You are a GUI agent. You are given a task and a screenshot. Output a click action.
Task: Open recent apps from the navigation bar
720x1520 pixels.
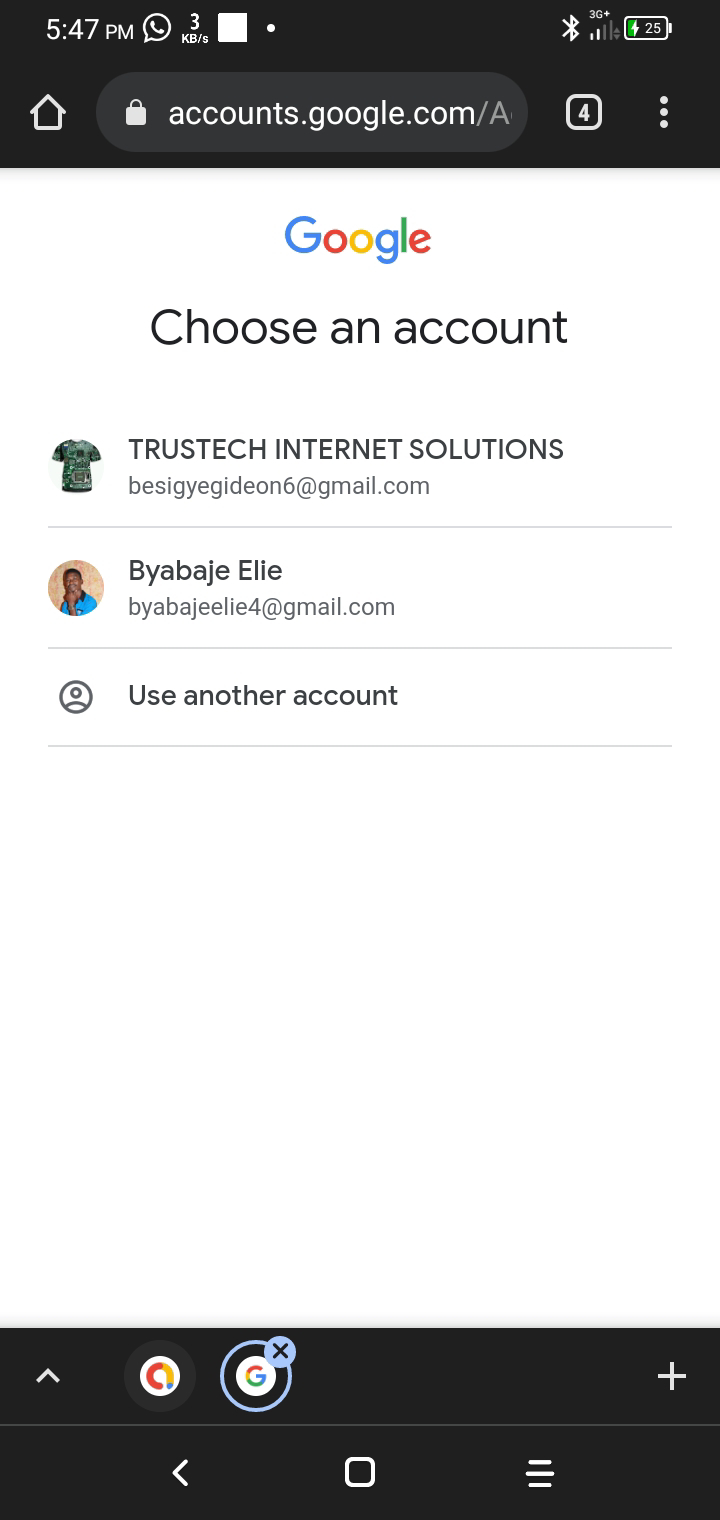(x=540, y=1472)
